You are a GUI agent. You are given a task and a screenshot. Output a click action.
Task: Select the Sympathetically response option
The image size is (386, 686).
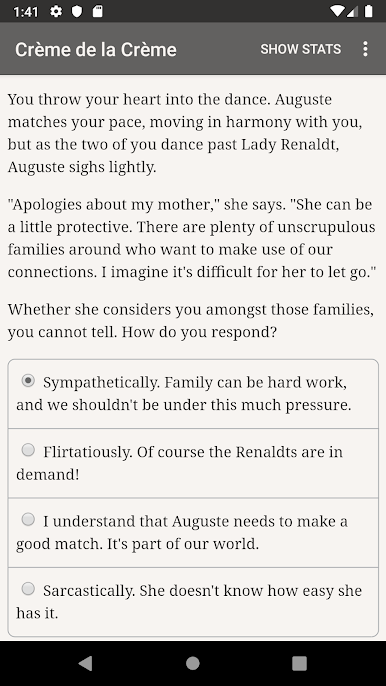(193, 394)
